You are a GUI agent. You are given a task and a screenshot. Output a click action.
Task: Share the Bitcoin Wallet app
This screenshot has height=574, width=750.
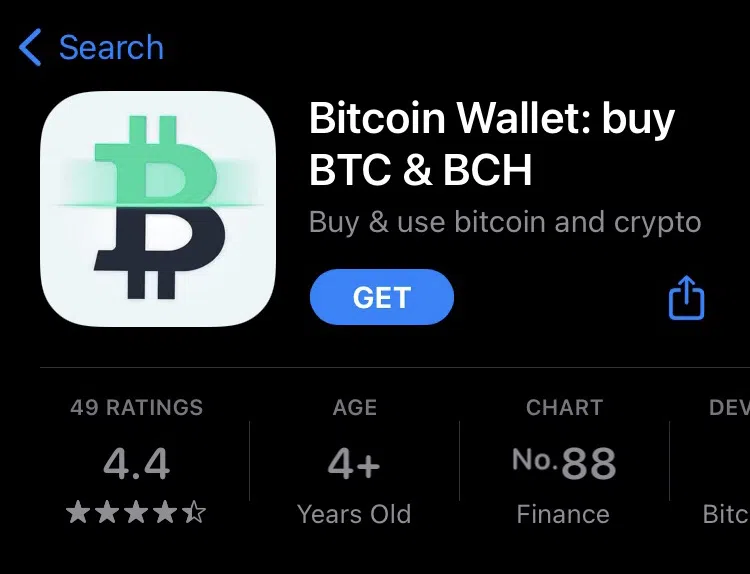(686, 297)
